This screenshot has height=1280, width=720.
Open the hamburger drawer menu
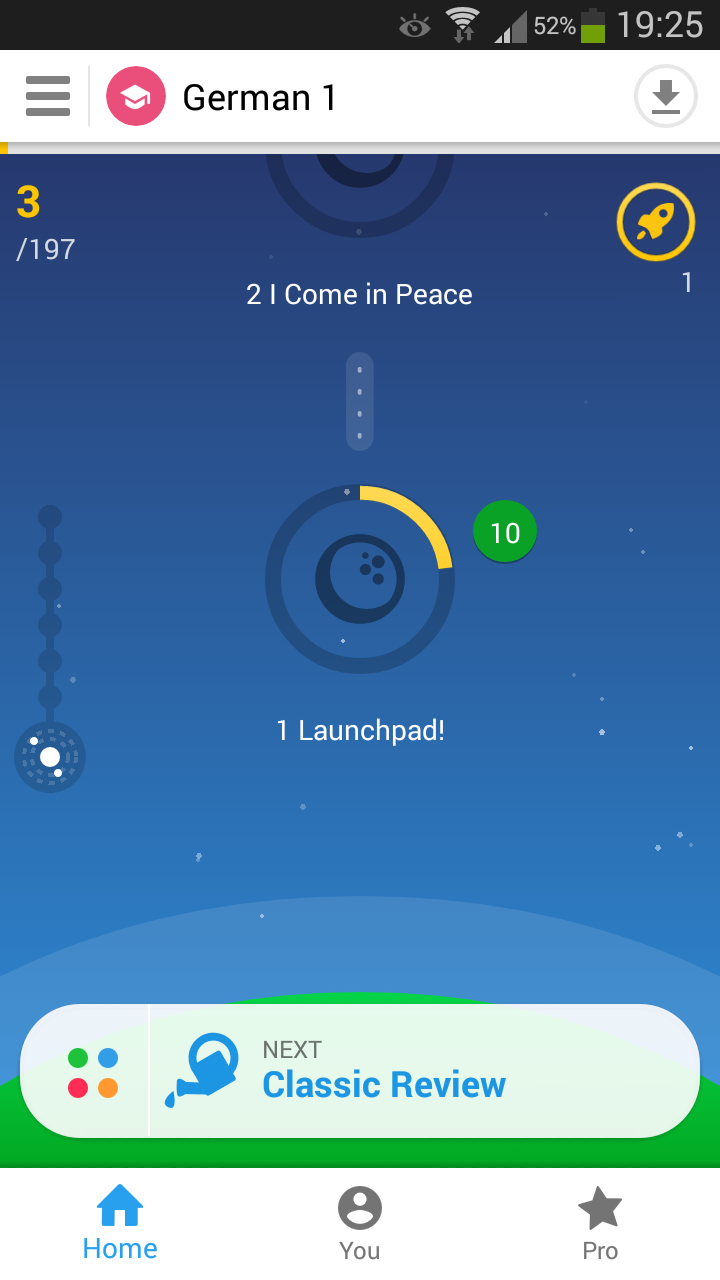(48, 97)
